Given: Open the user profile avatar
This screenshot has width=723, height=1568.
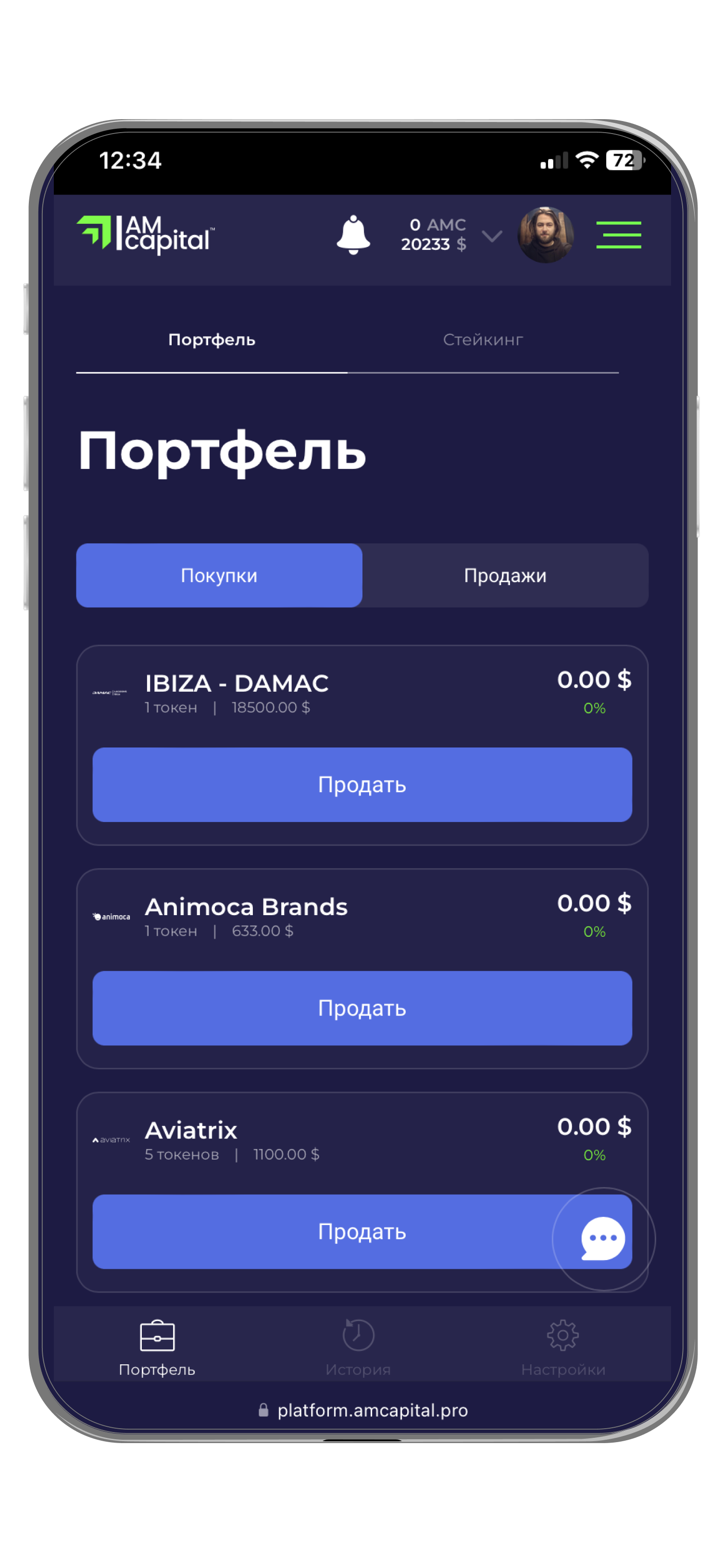Looking at the screenshot, I should pyautogui.click(x=545, y=235).
